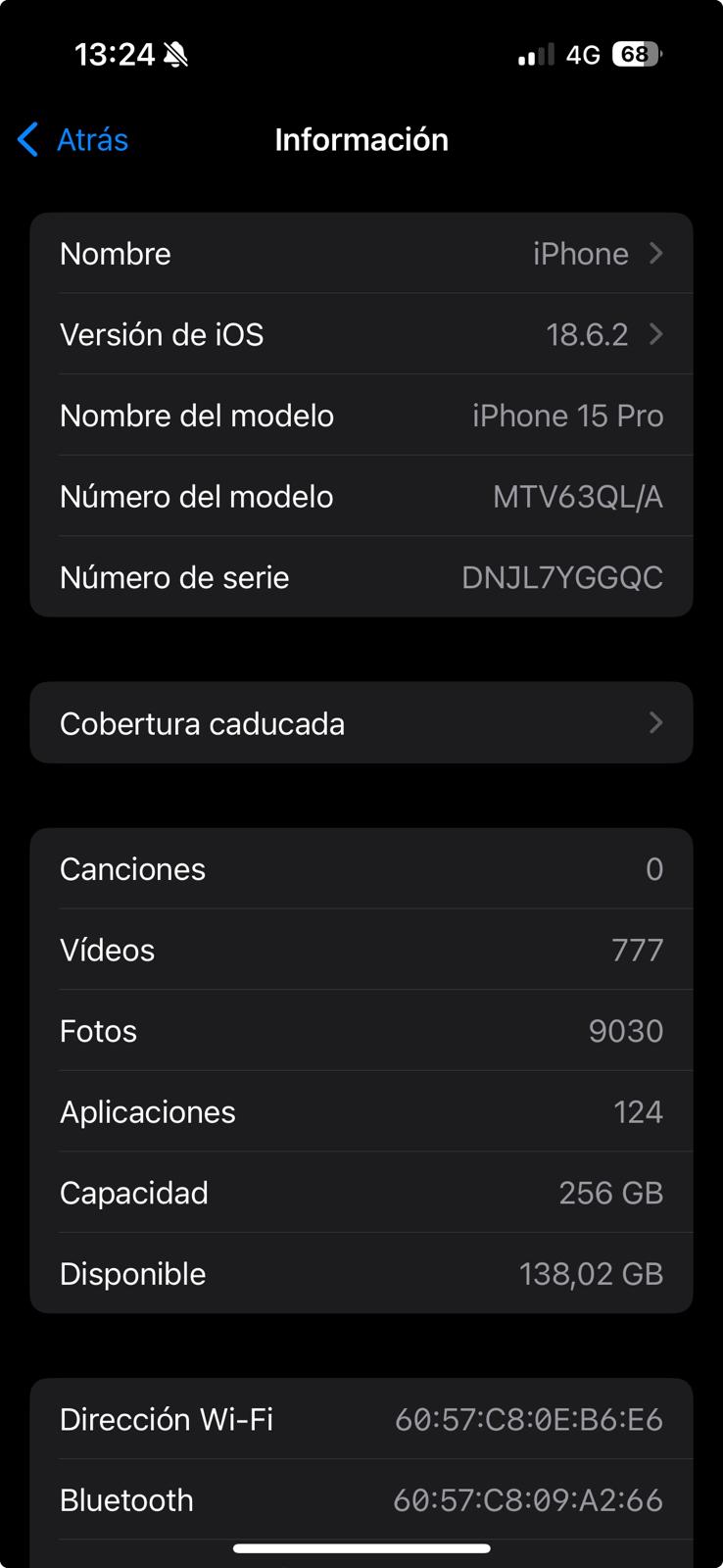Open Versión de iOS details
723x1568 pixels.
tap(361, 335)
